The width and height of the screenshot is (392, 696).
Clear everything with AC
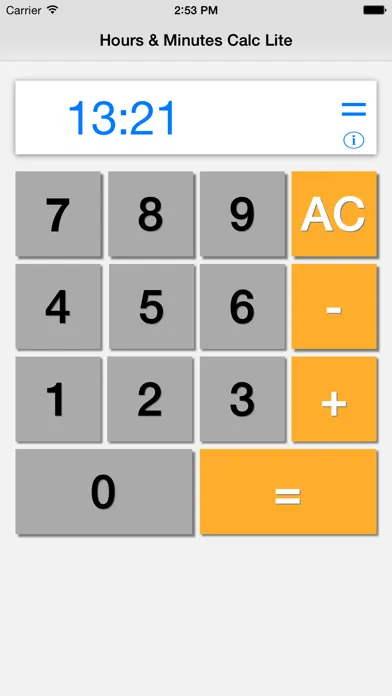tap(334, 214)
